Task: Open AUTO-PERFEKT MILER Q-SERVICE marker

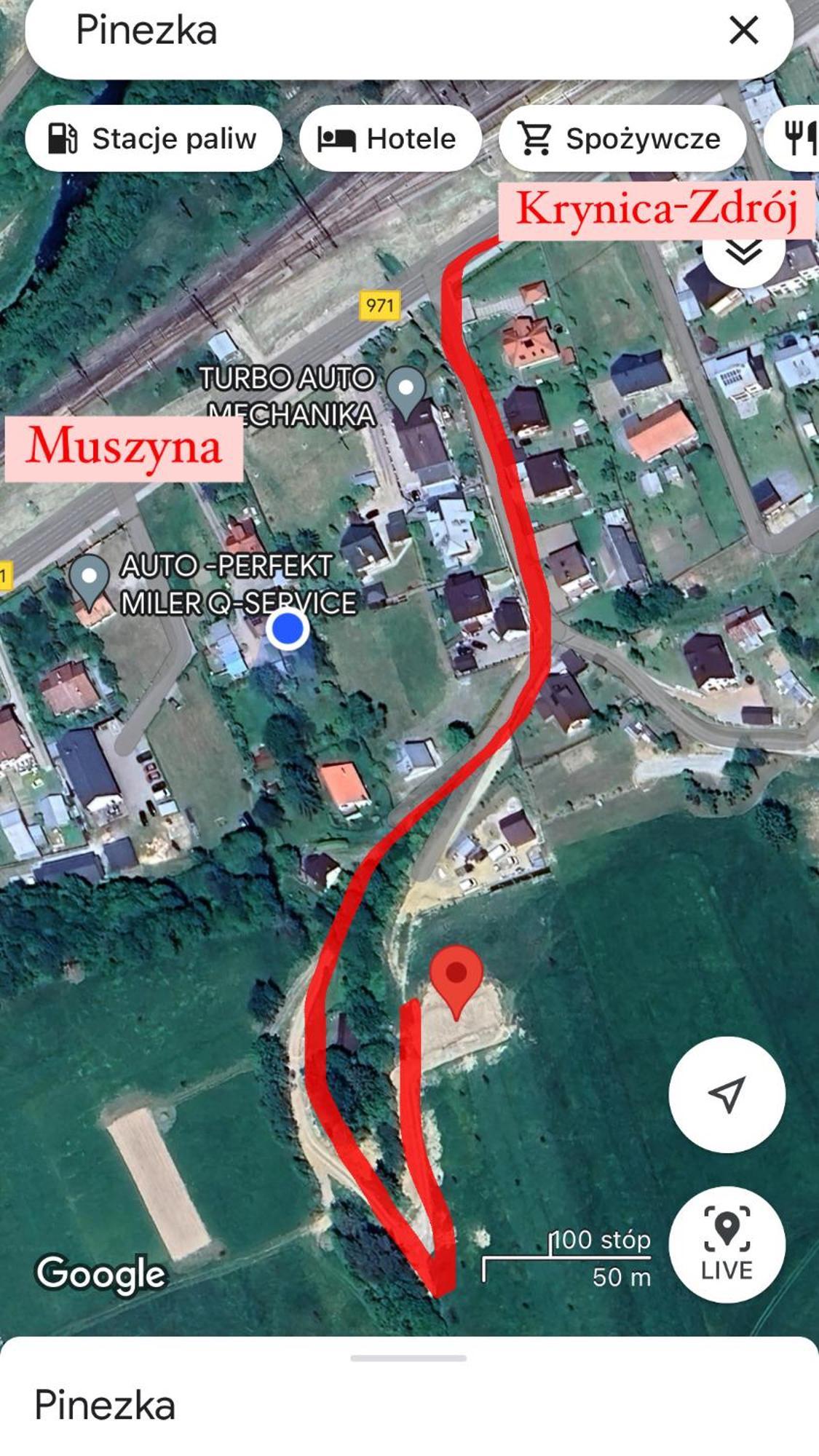Action: click(90, 579)
